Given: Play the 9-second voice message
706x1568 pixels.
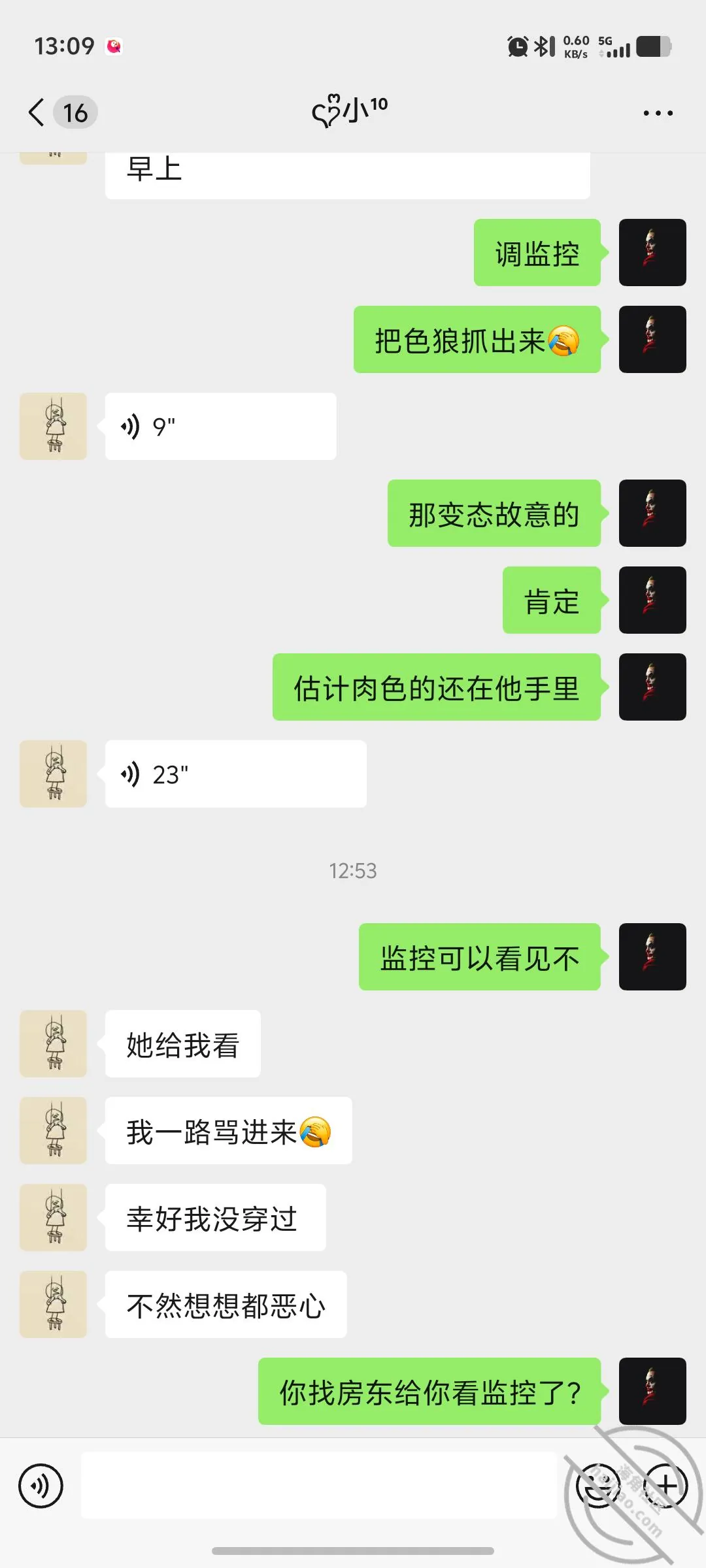Looking at the screenshot, I should [220, 427].
